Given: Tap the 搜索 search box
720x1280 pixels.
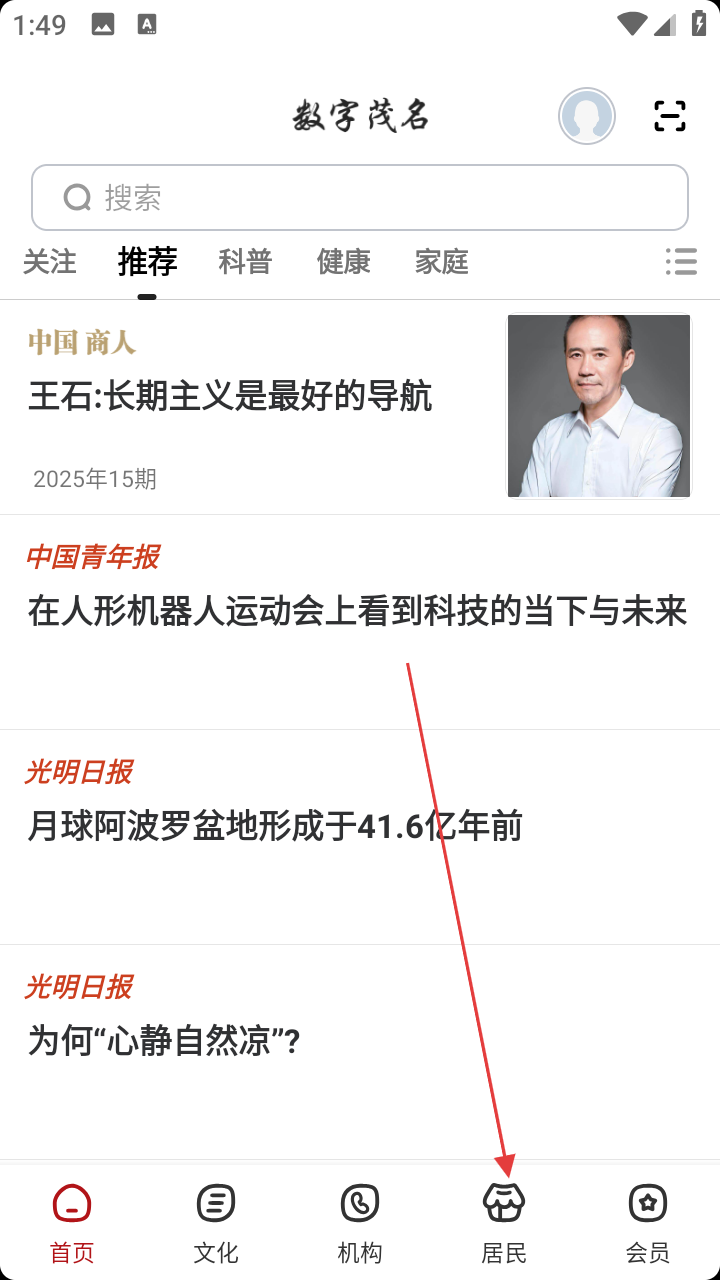Looking at the screenshot, I should pyautogui.click(x=360, y=198).
